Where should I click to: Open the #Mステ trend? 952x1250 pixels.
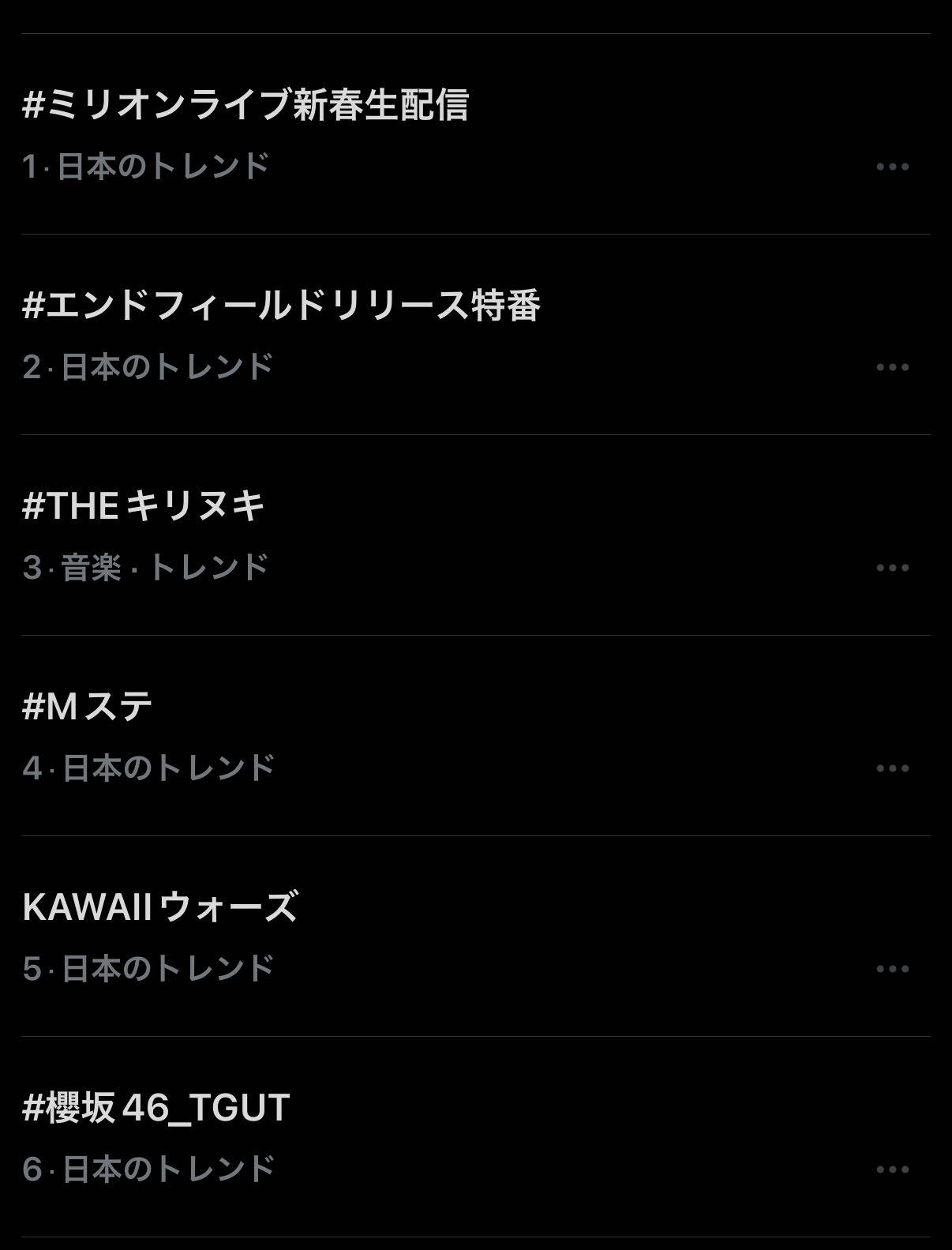tap(88, 707)
